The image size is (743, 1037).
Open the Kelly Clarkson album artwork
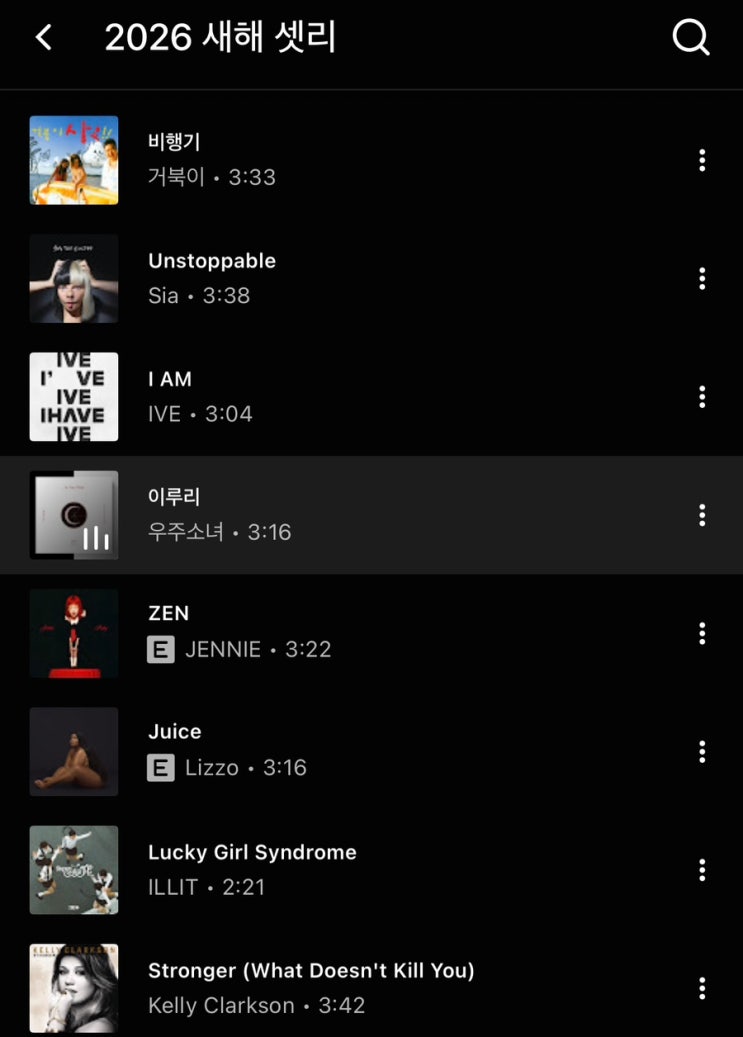[x=74, y=987]
